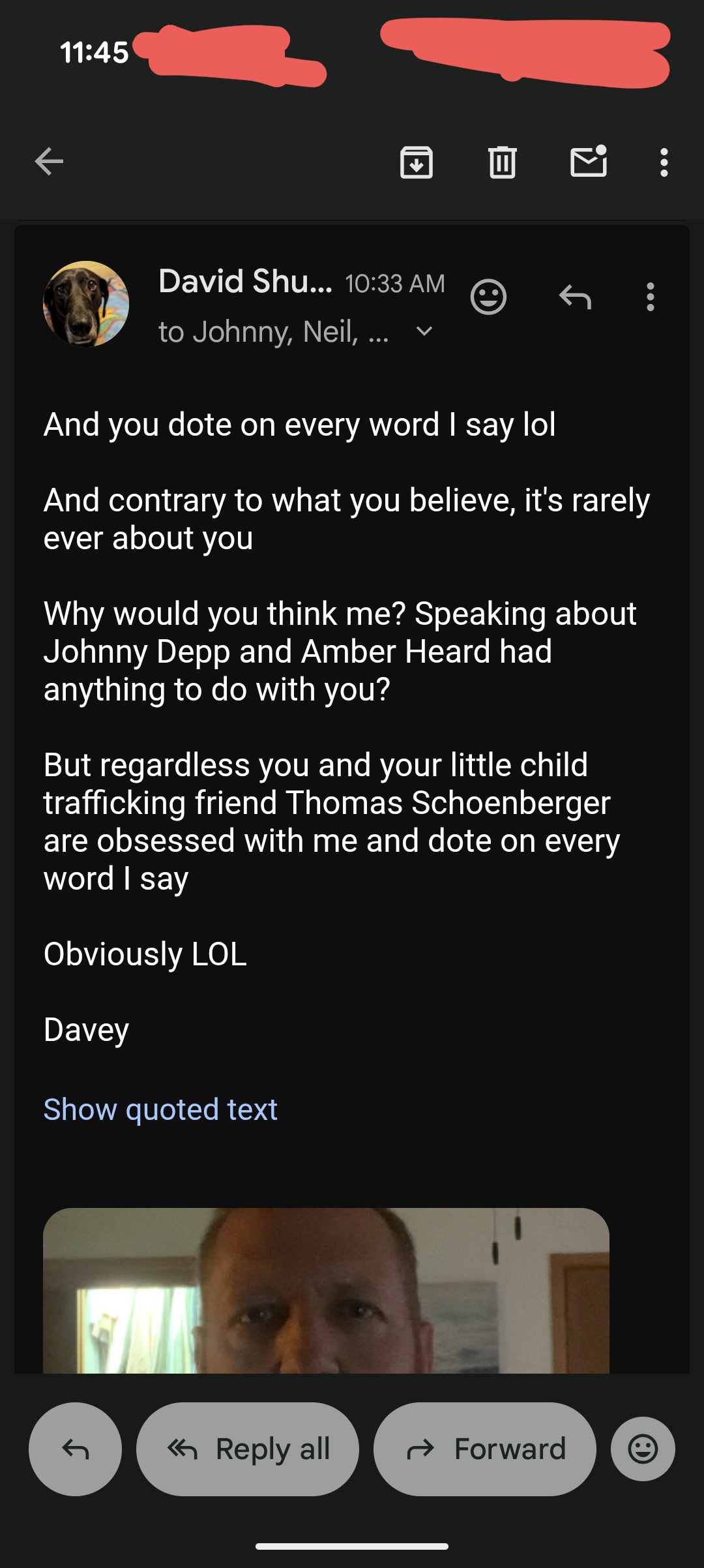This screenshot has height=1568, width=704.
Task: Expand the recipient details chevron
Action: click(x=424, y=331)
